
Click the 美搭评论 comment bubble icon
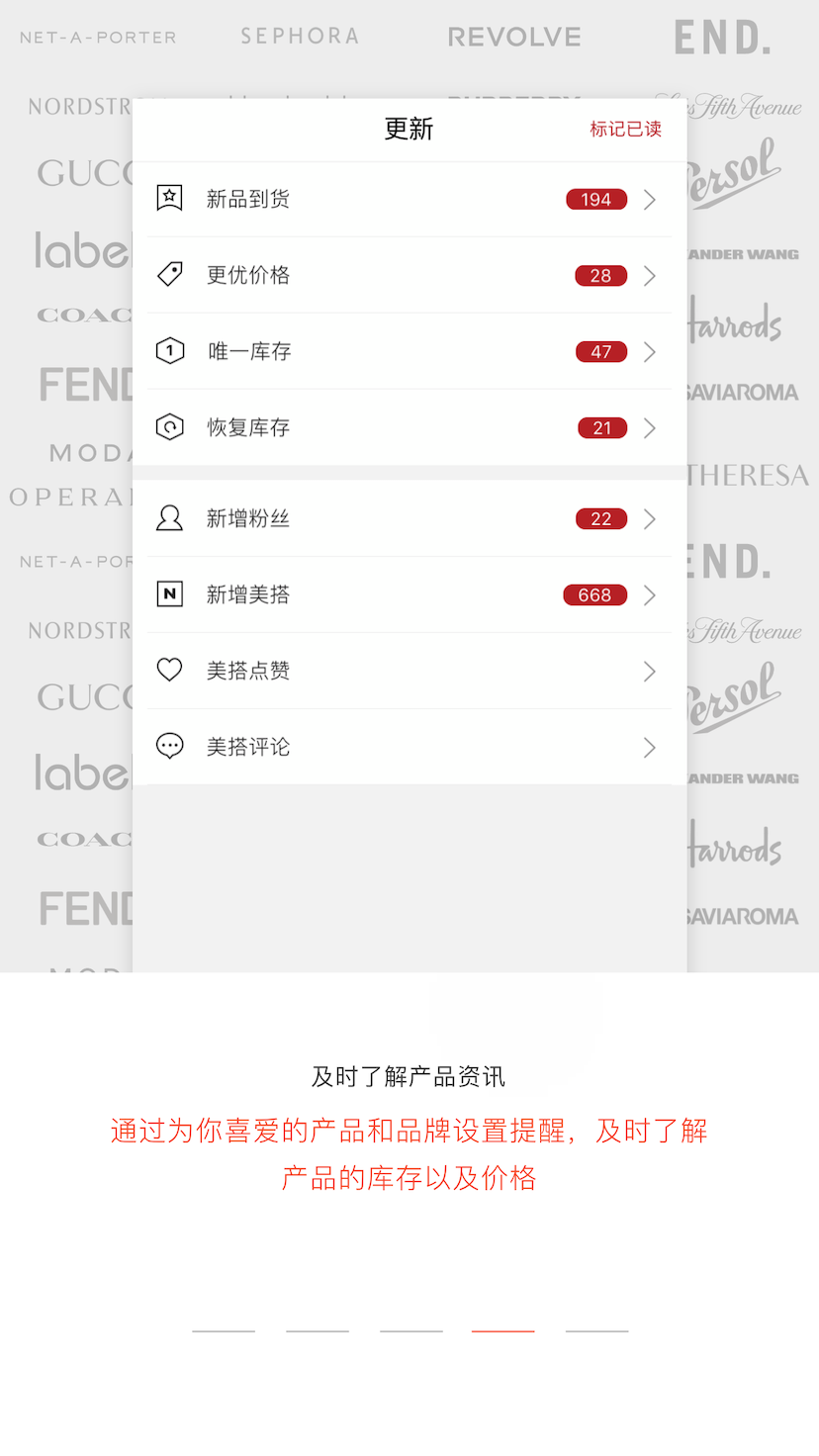[x=169, y=746]
